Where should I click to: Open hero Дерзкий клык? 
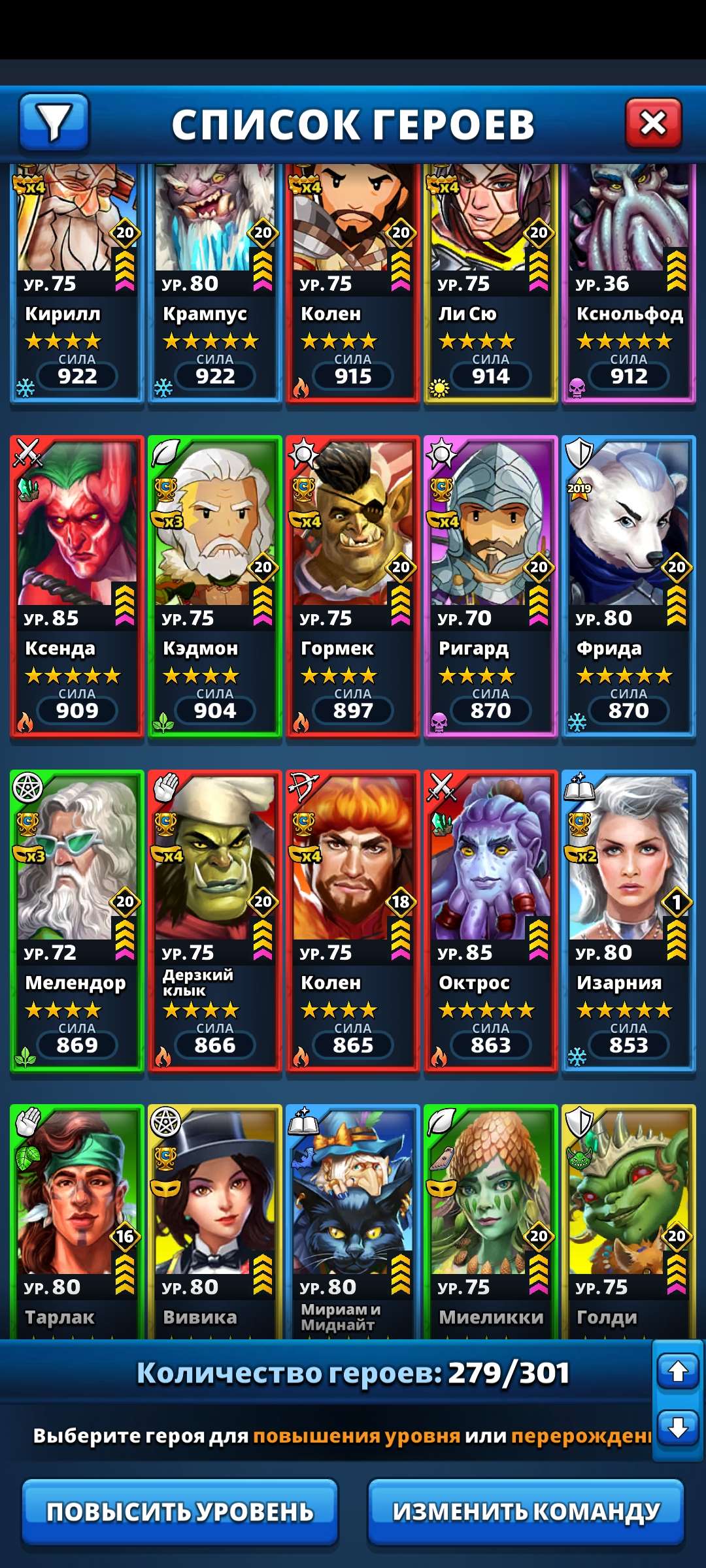tap(215, 921)
